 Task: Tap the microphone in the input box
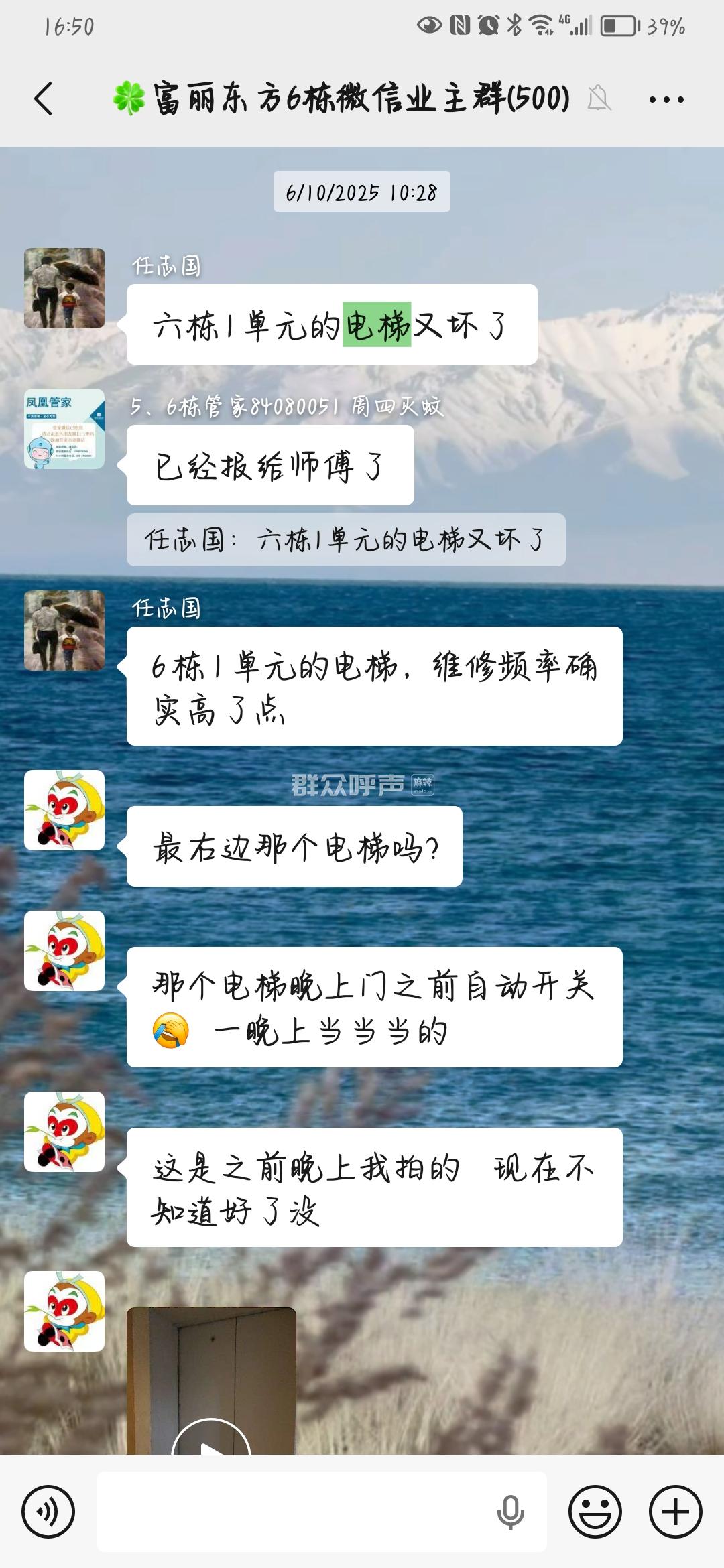(510, 1511)
